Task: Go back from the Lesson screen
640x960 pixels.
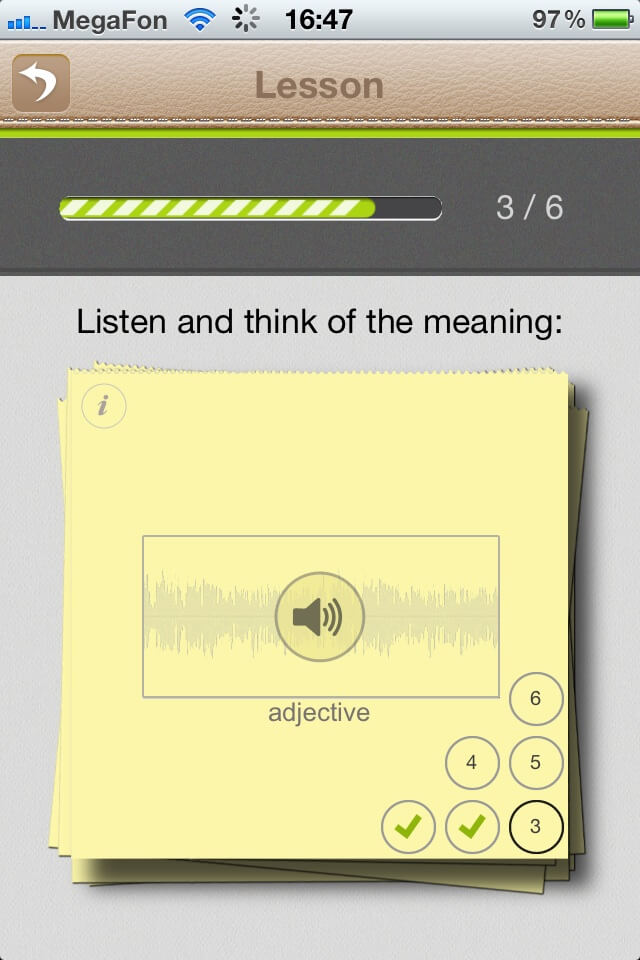Action: (40, 83)
